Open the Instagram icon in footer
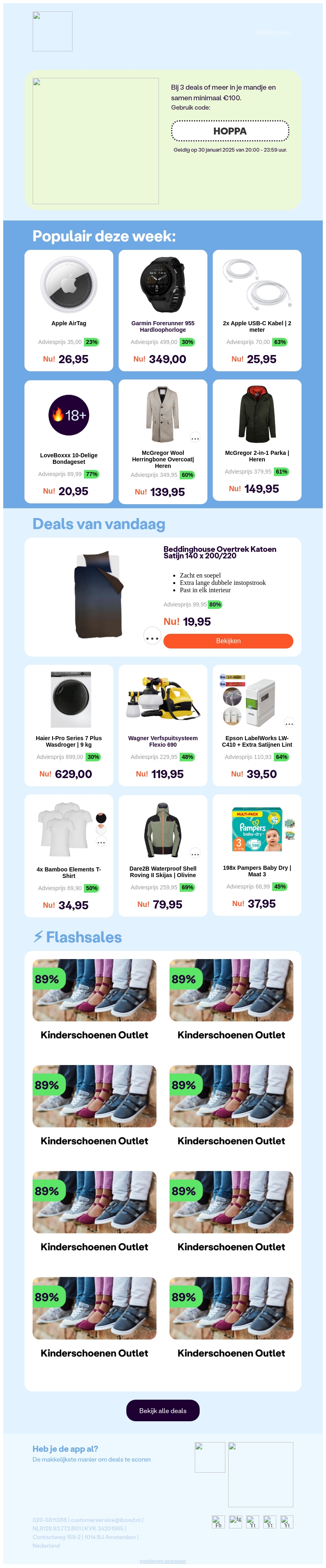Image resolution: width=326 pixels, height=1568 pixels. [x=236, y=1522]
